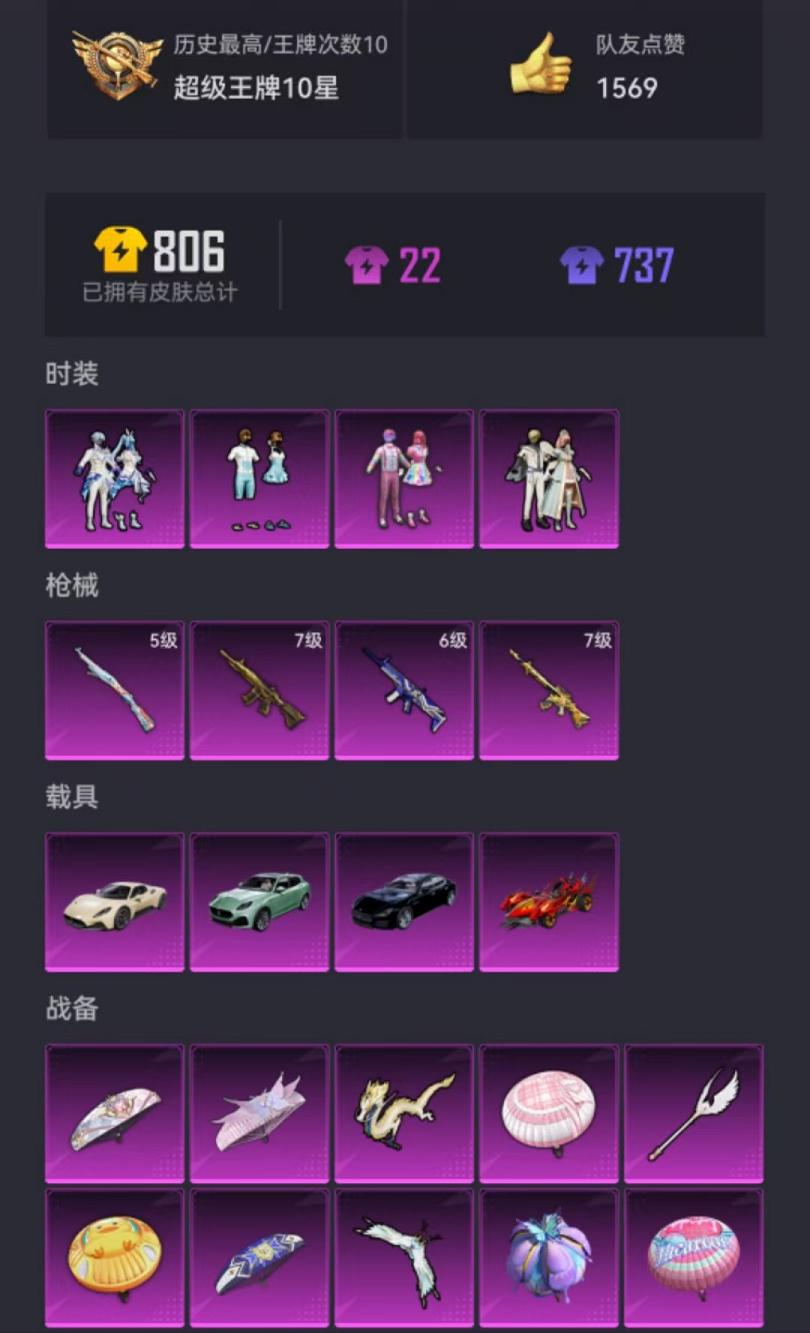
Task: Open the green SUV vehicle skin
Action: click(259, 902)
